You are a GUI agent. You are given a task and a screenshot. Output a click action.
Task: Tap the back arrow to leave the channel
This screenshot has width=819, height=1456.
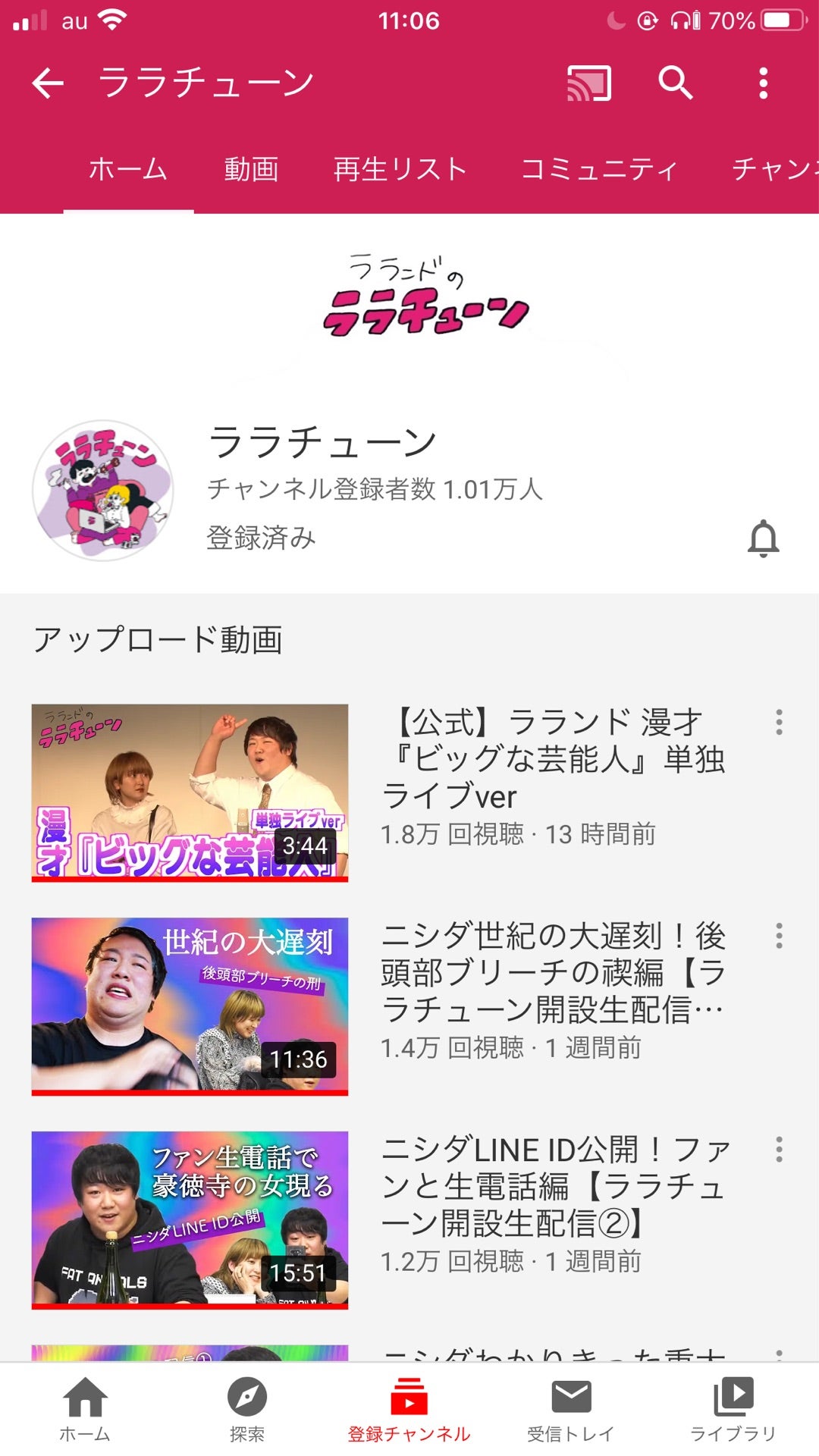[x=48, y=83]
